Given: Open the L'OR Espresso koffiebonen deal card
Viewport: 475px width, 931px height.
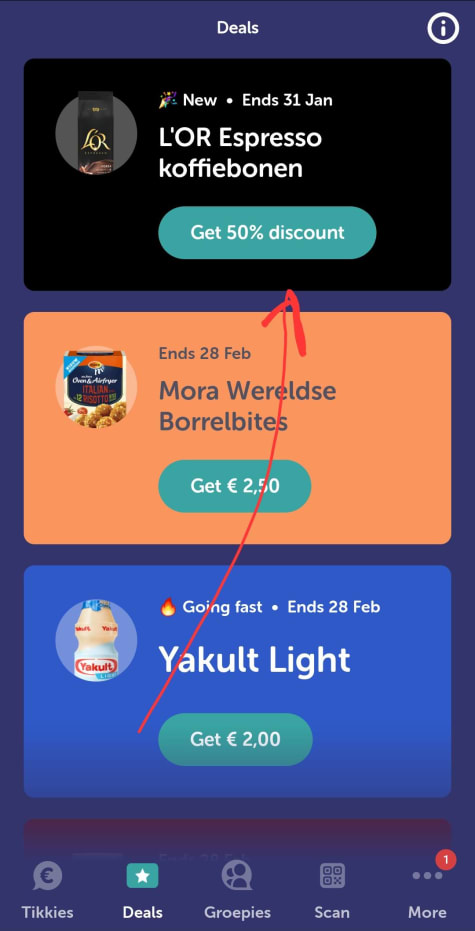Looking at the screenshot, I should click(x=238, y=175).
